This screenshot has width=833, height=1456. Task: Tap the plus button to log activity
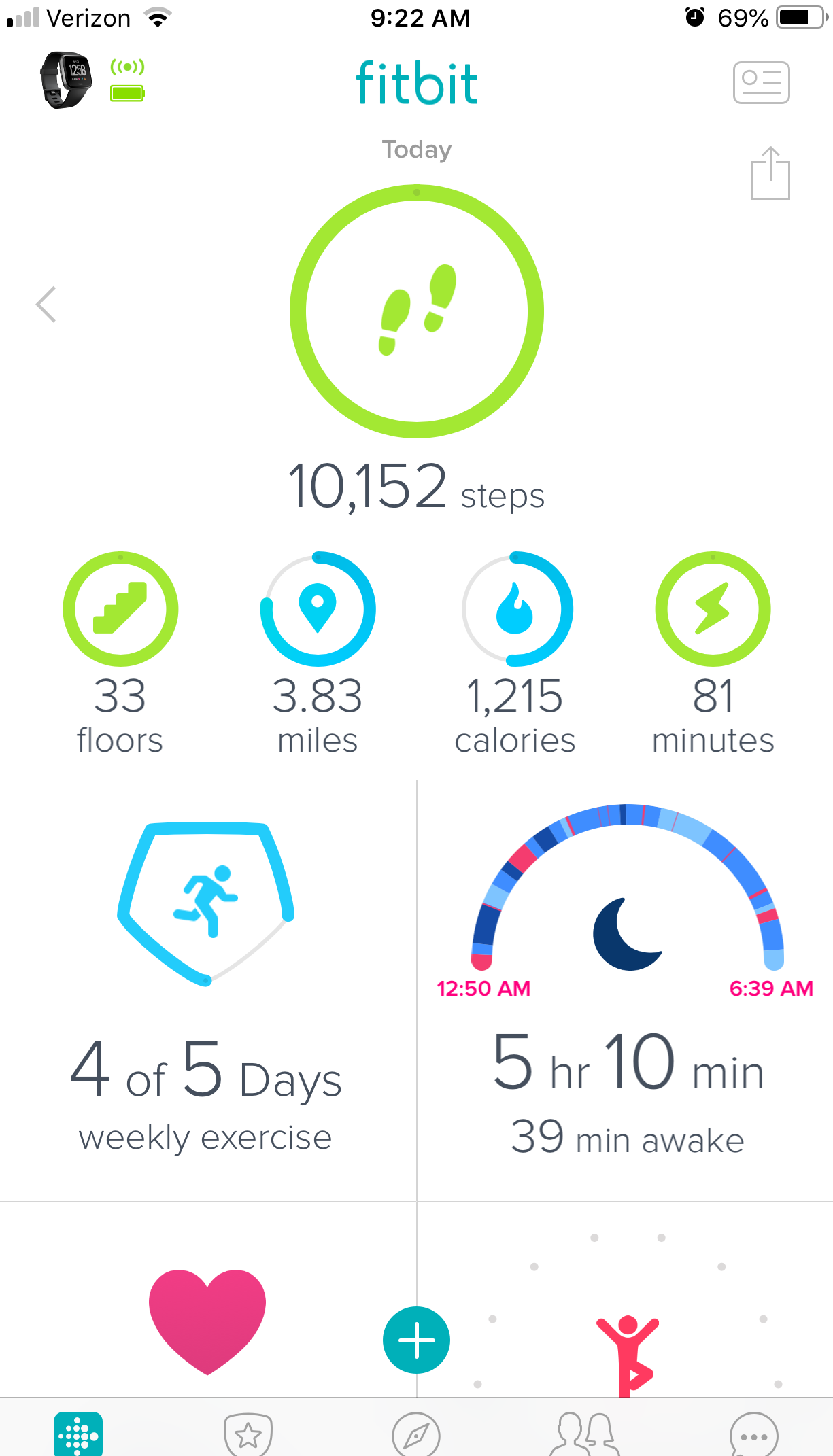tap(416, 1340)
